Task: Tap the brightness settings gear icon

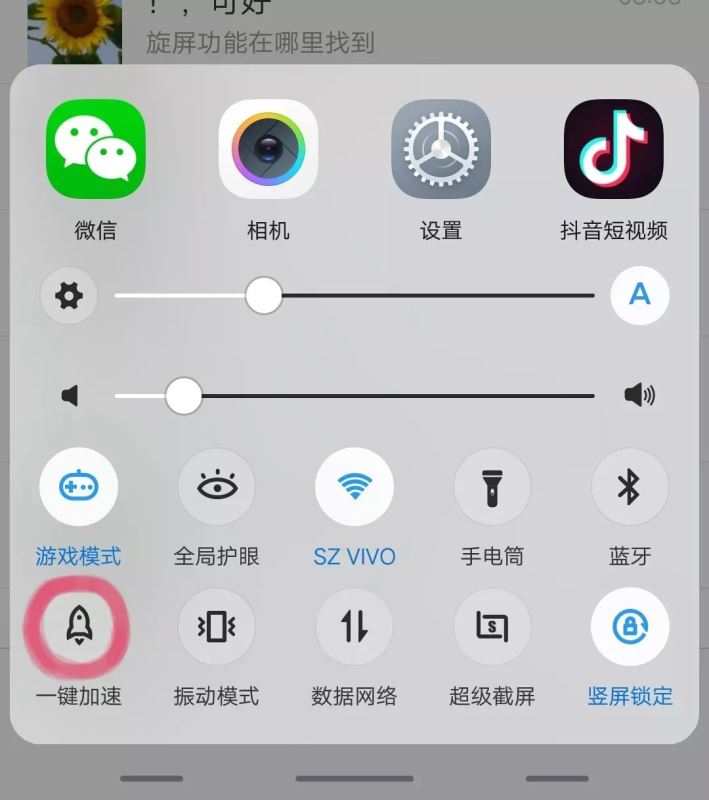Action: point(69,296)
